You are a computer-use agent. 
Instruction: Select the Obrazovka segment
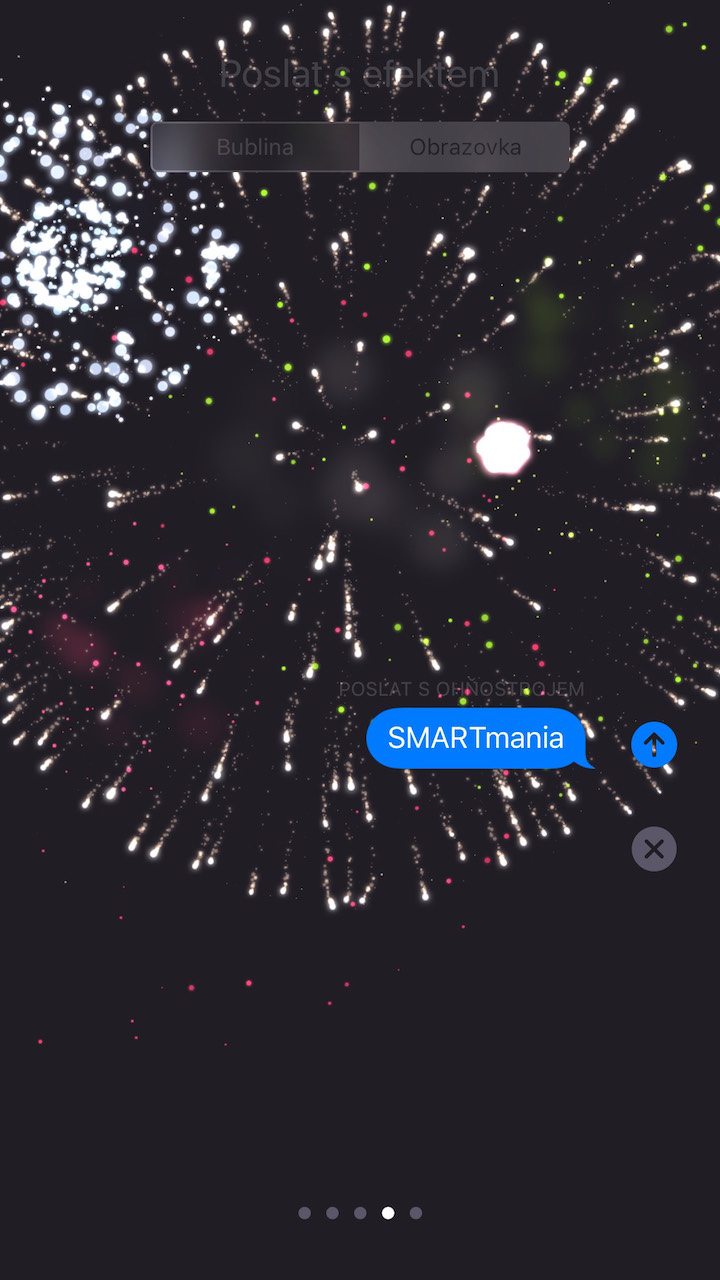[x=465, y=148]
